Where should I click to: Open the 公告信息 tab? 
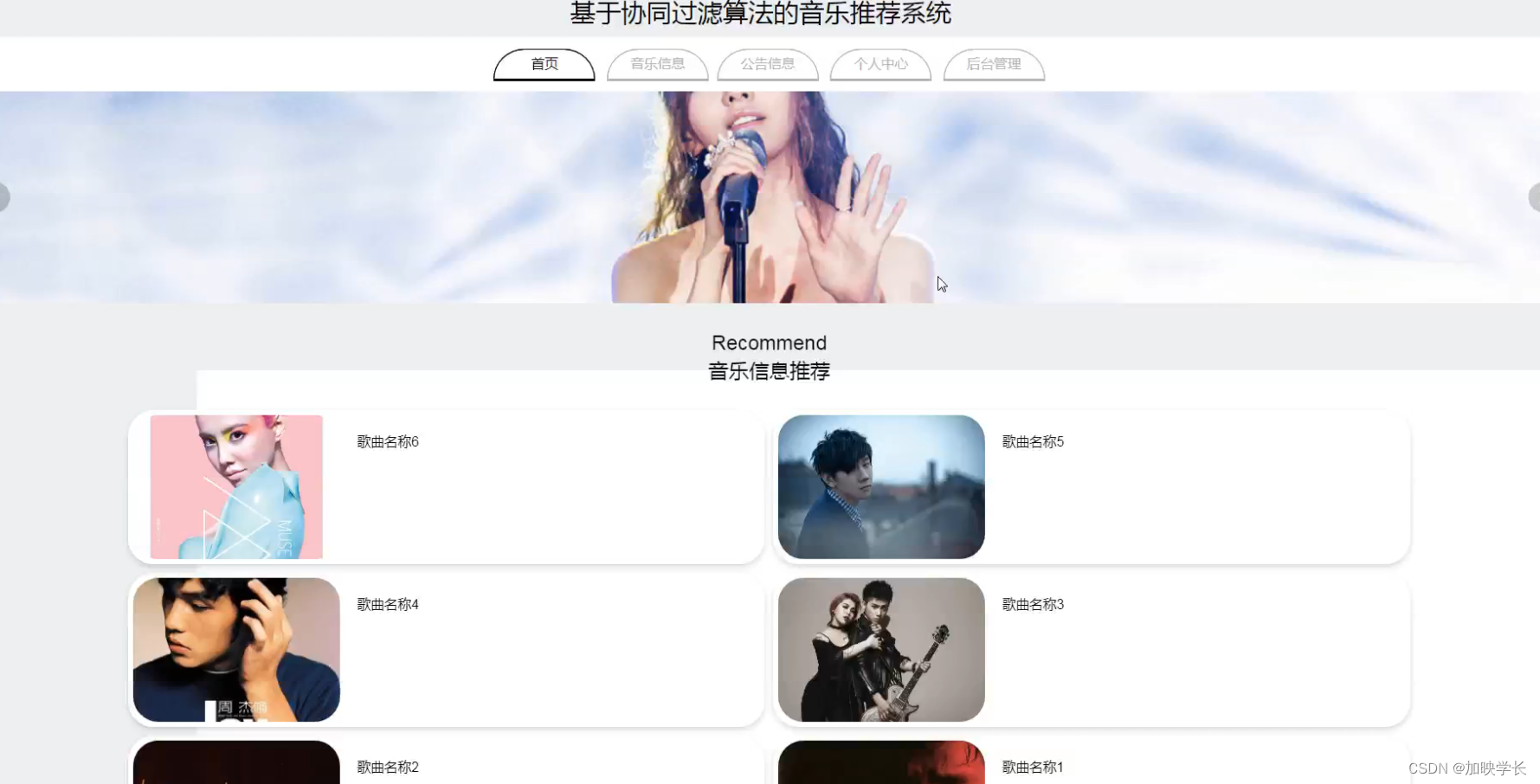click(x=767, y=64)
